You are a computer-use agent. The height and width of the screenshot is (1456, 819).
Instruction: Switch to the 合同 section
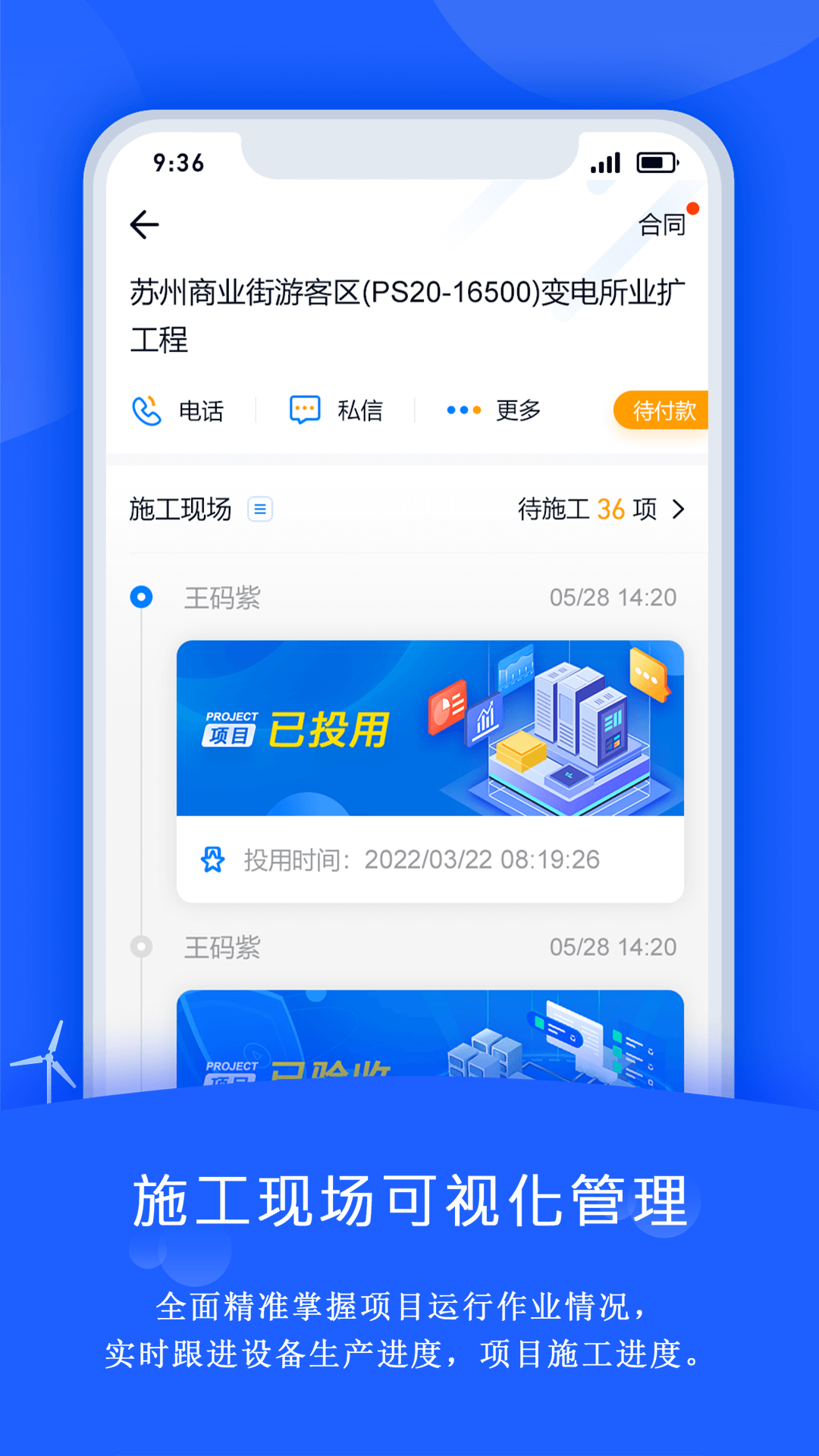[662, 224]
